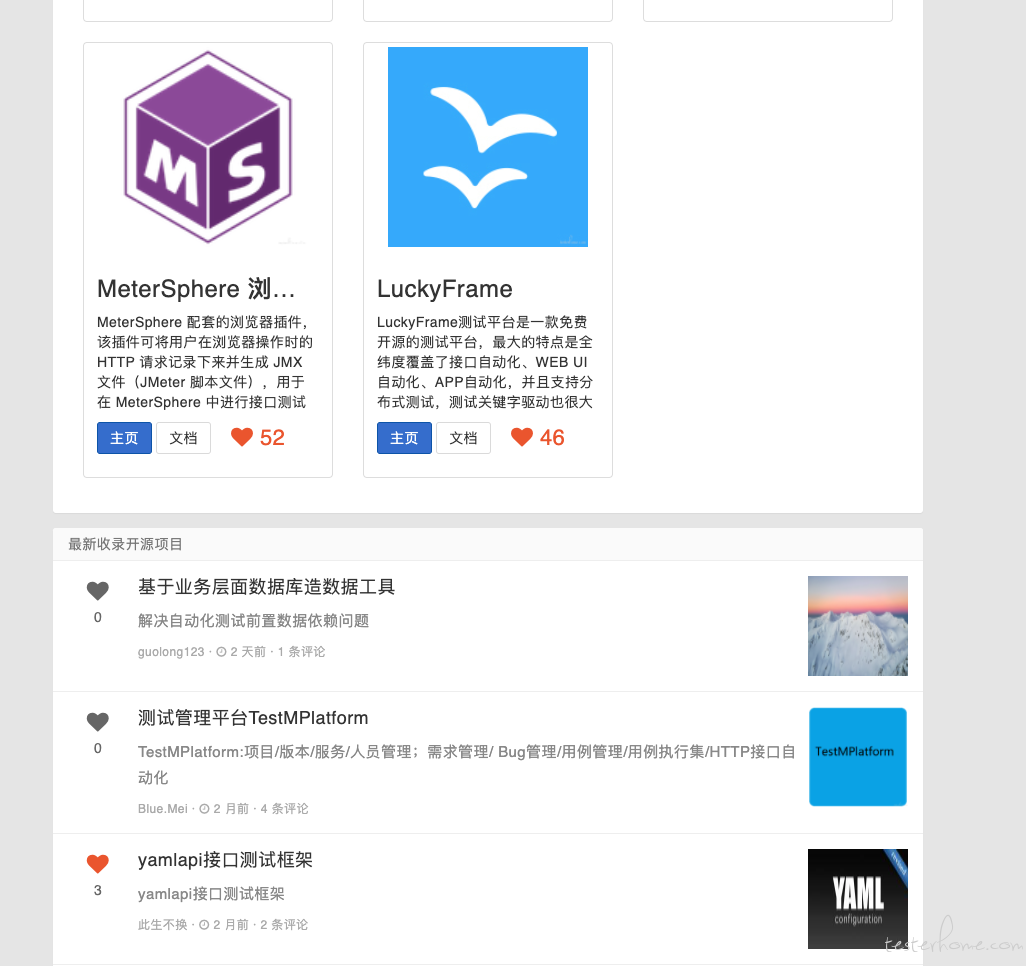Like the MeterSphere project
1026x966 pixels.
point(242,437)
